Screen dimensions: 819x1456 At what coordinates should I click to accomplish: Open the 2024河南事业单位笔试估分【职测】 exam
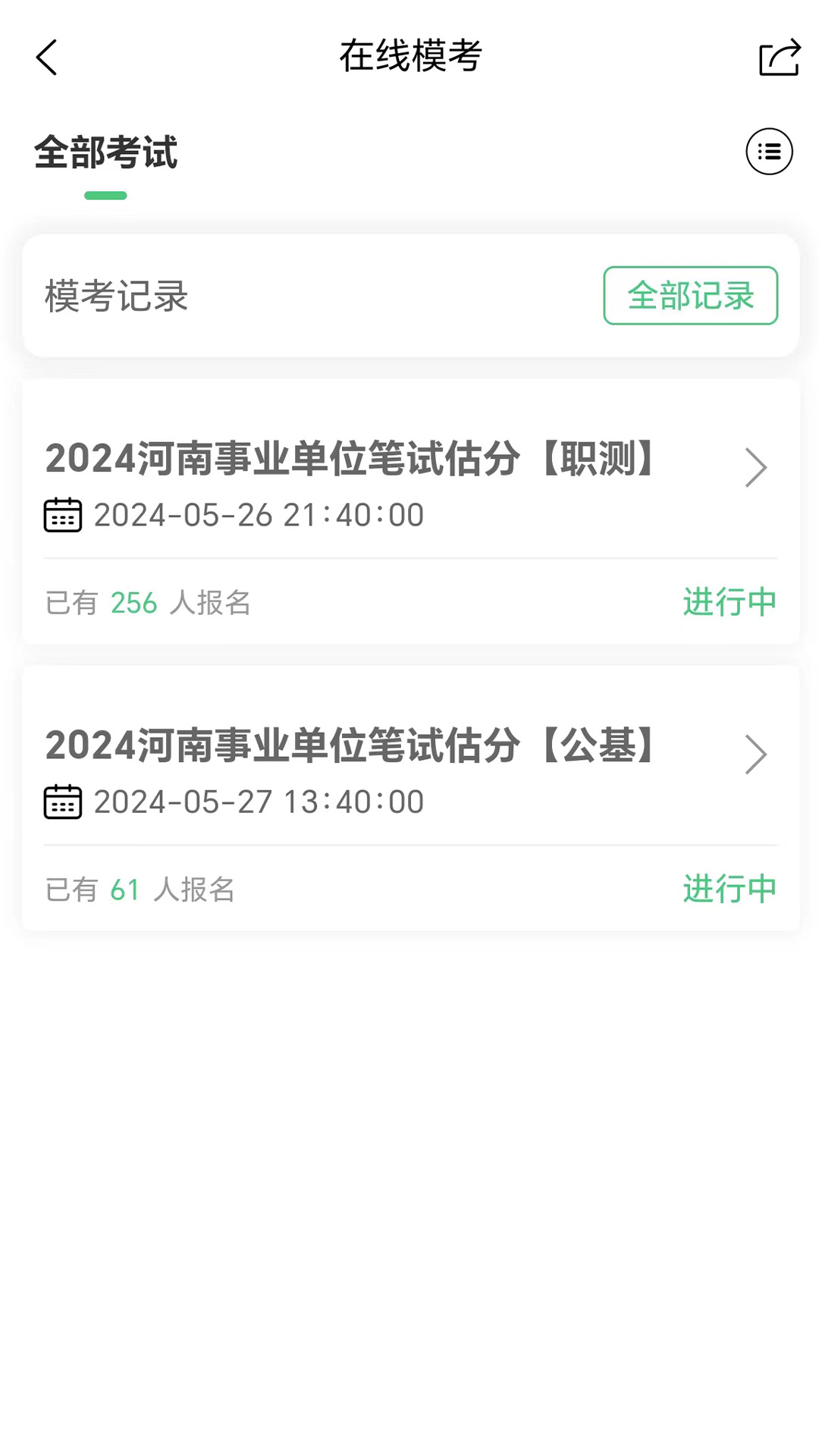pyautogui.click(x=409, y=478)
